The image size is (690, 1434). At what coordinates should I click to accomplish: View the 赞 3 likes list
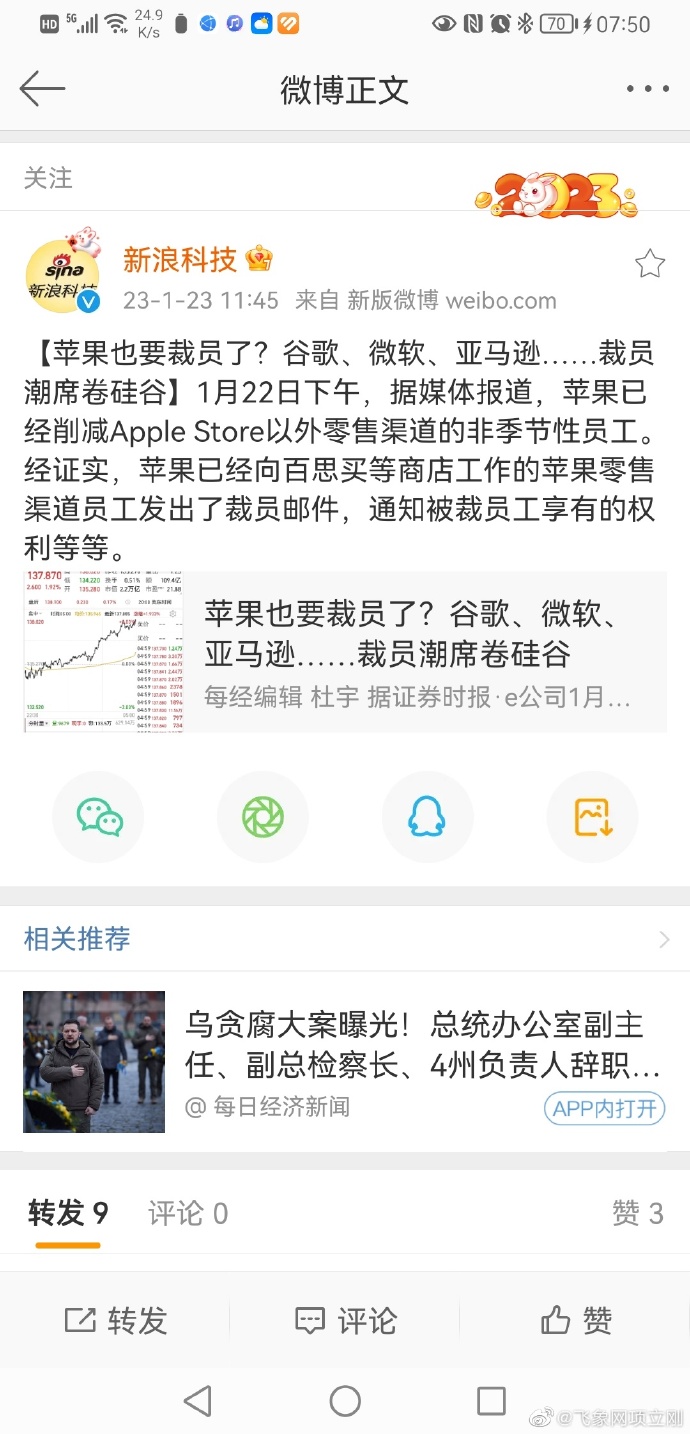[637, 1213]
